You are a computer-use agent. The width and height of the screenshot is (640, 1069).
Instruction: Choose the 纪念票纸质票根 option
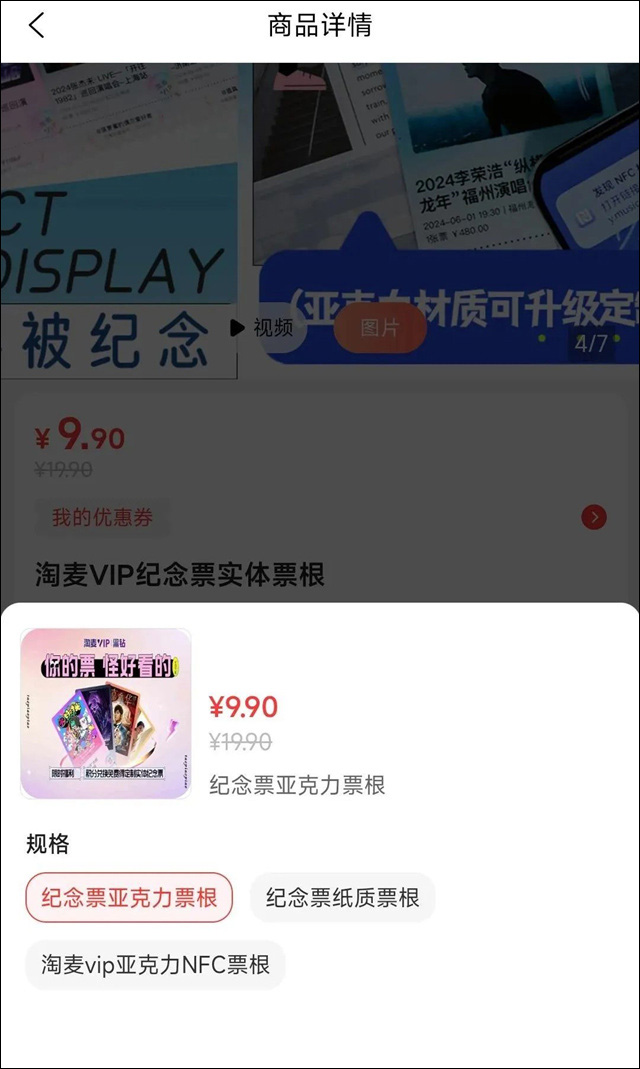pos(342,897)
